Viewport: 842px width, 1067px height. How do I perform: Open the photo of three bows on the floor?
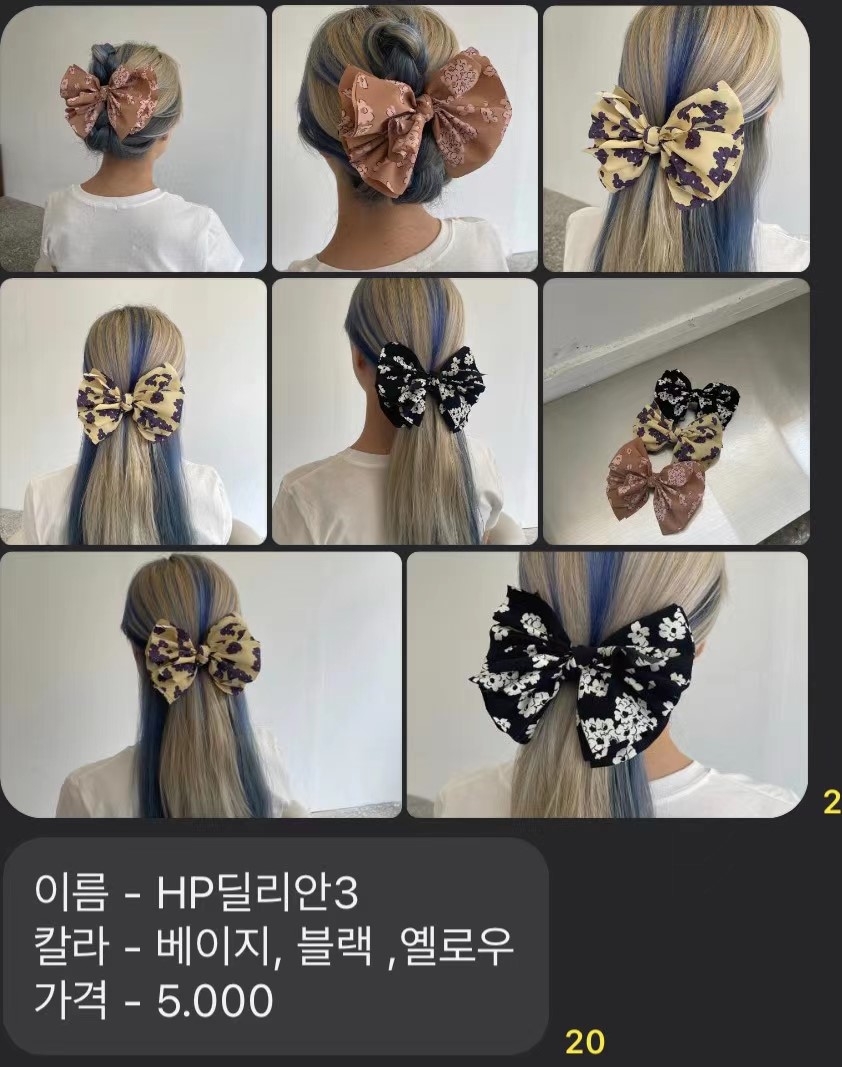click(676, 411)
